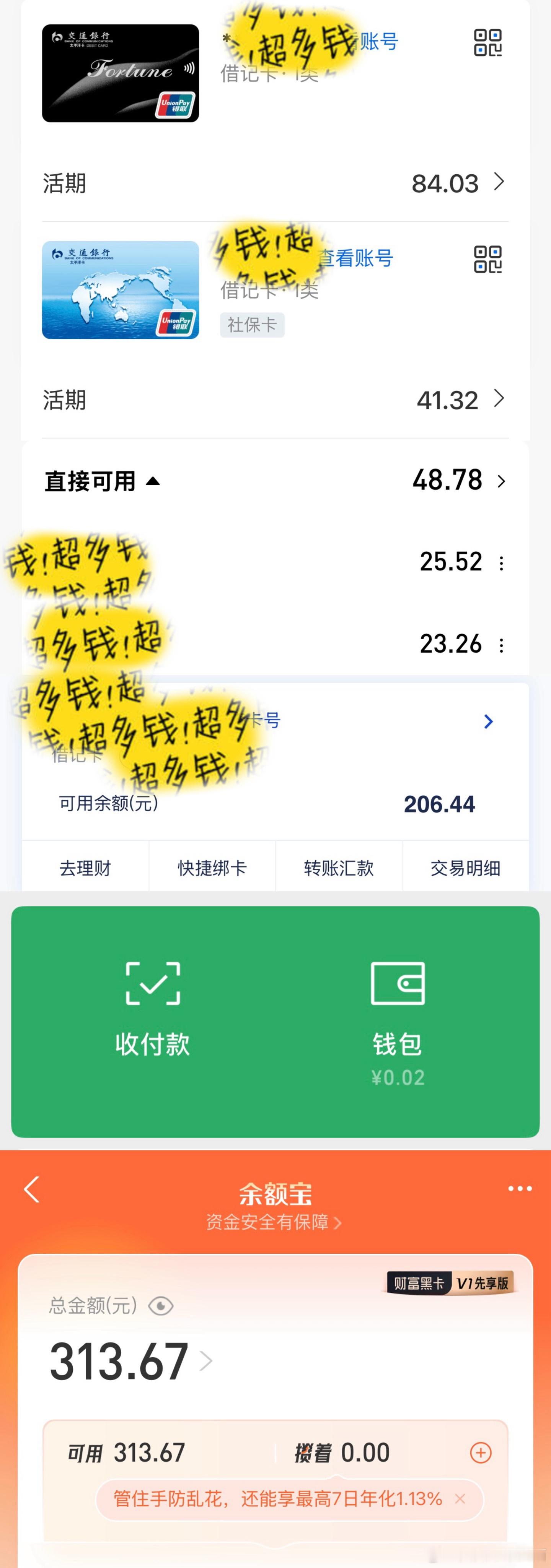Click the 转账汇款 button
The width and height of the screenshot is (551, 1568).
pos(338,869)
